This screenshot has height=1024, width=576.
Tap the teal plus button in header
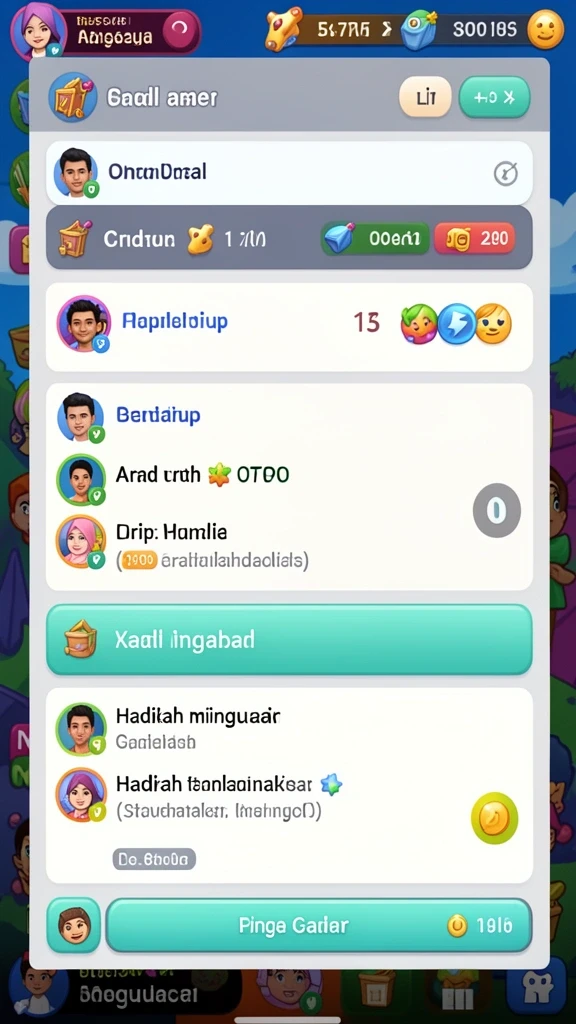[x=494, y=97]
